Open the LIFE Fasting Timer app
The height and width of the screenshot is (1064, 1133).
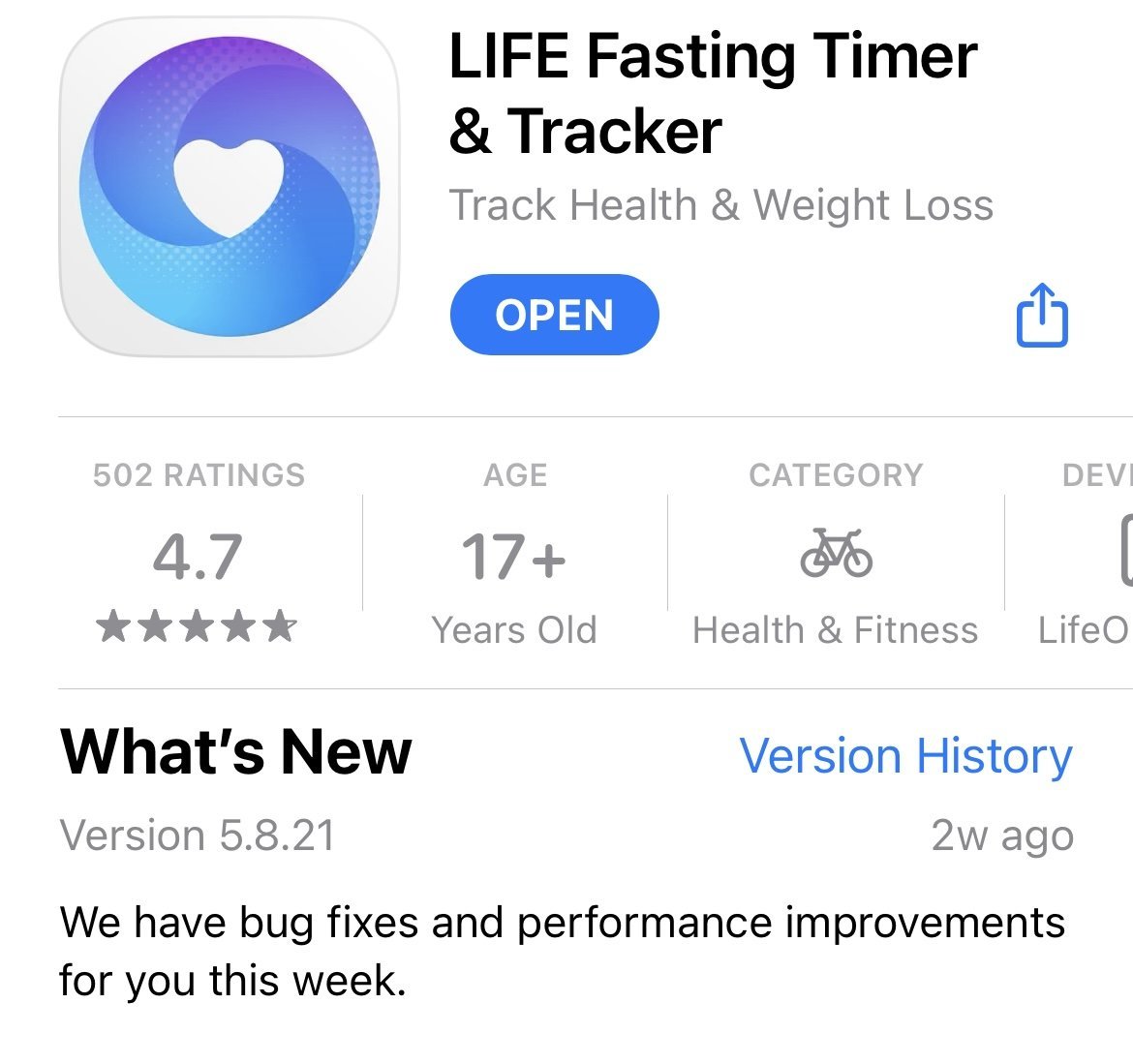click(554, 315)
